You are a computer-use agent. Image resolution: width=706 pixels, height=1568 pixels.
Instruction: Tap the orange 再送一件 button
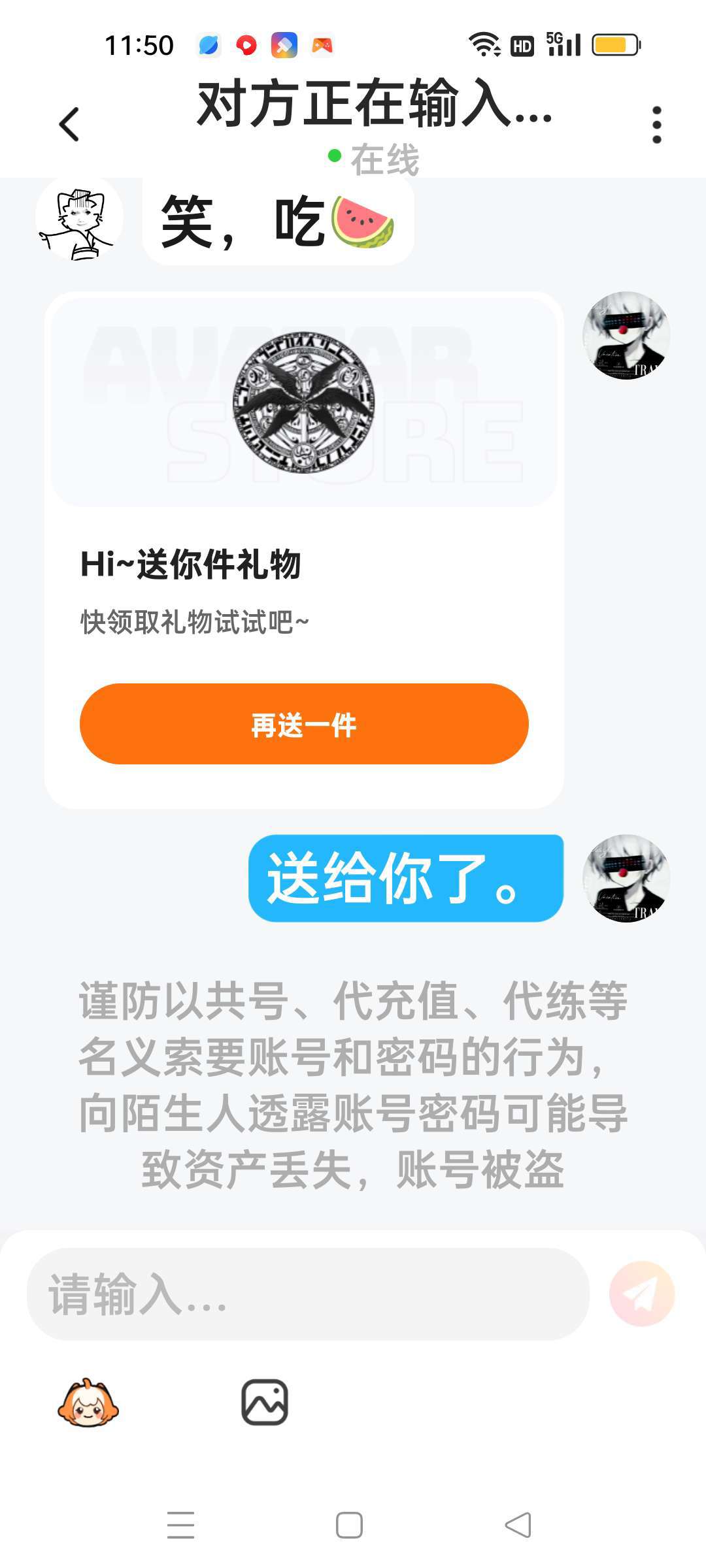point(304,724)
